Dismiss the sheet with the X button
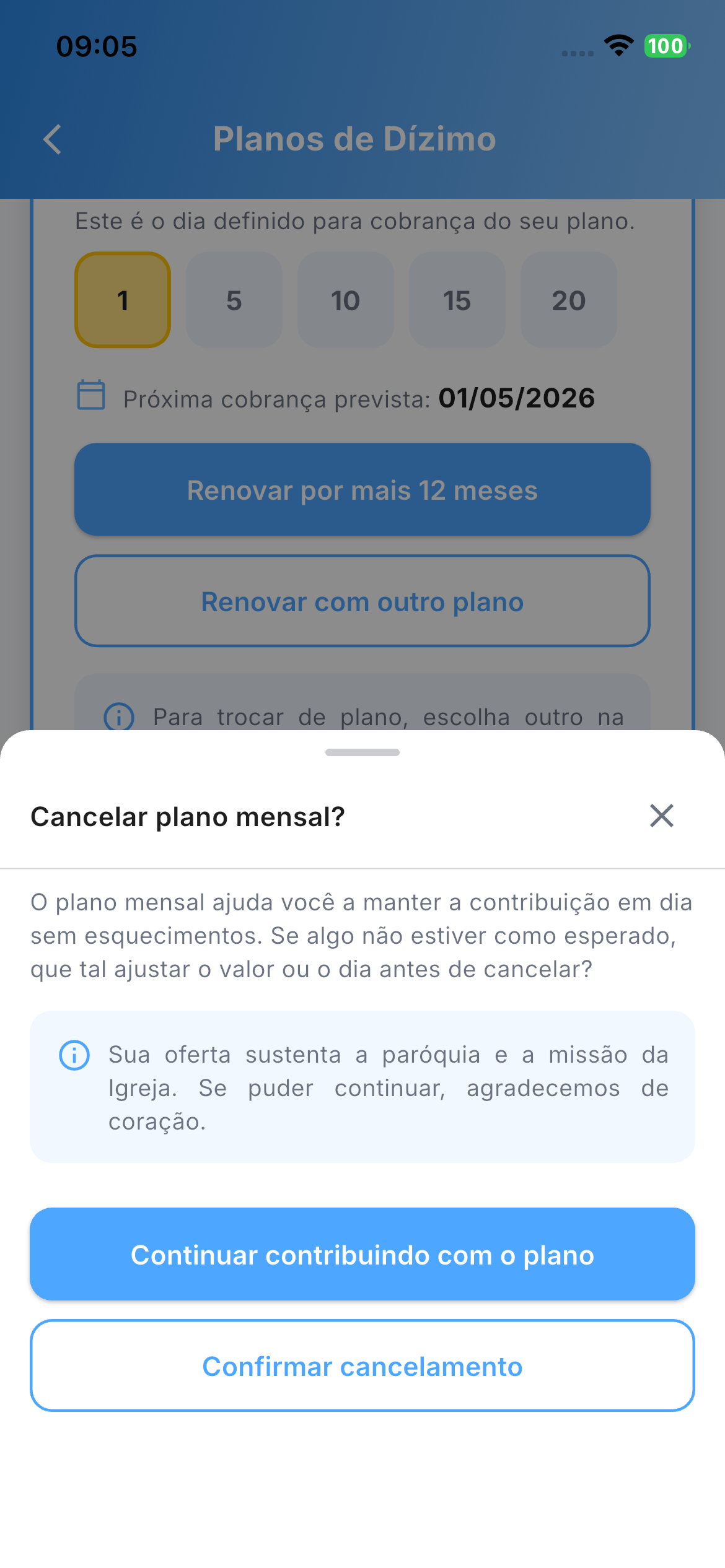The image size is (725, 1568). pyautogui.click(x=662, y=816)
